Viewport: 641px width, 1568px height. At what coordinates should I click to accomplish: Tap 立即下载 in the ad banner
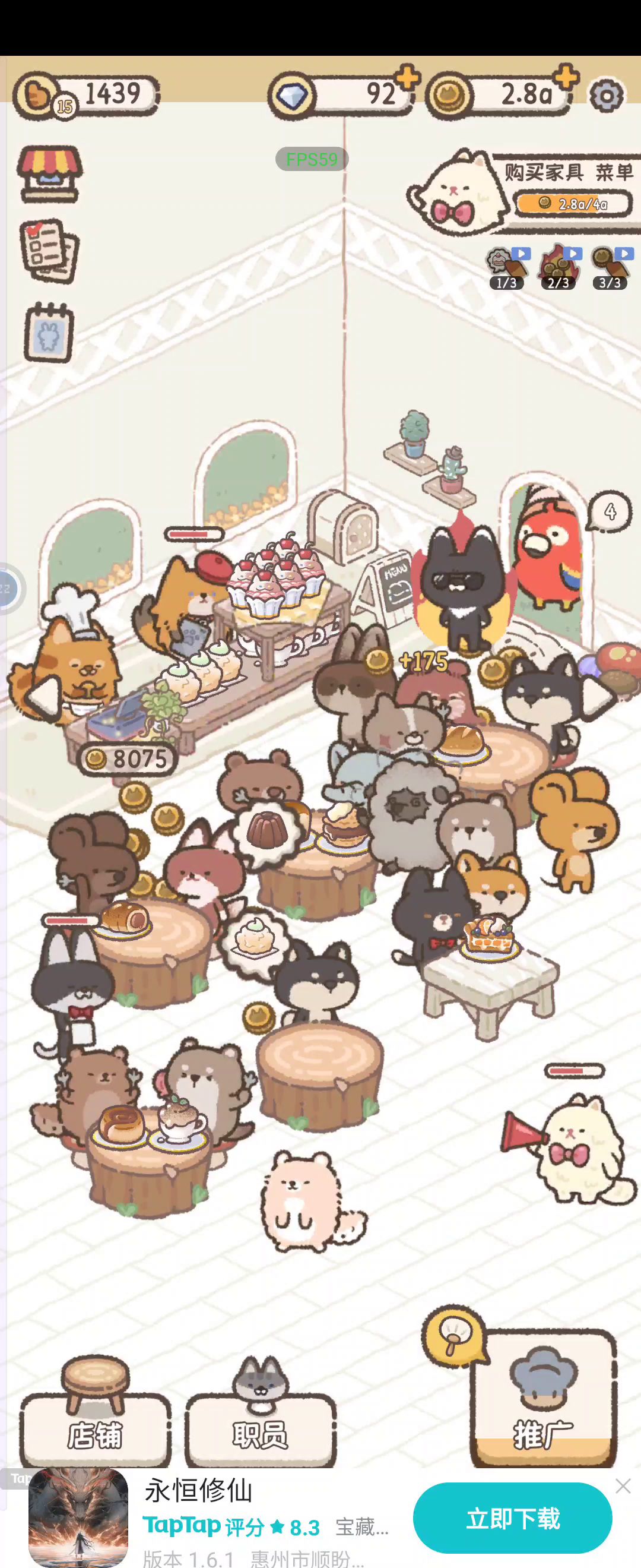pyautogui.click(x=512, y=1518)
